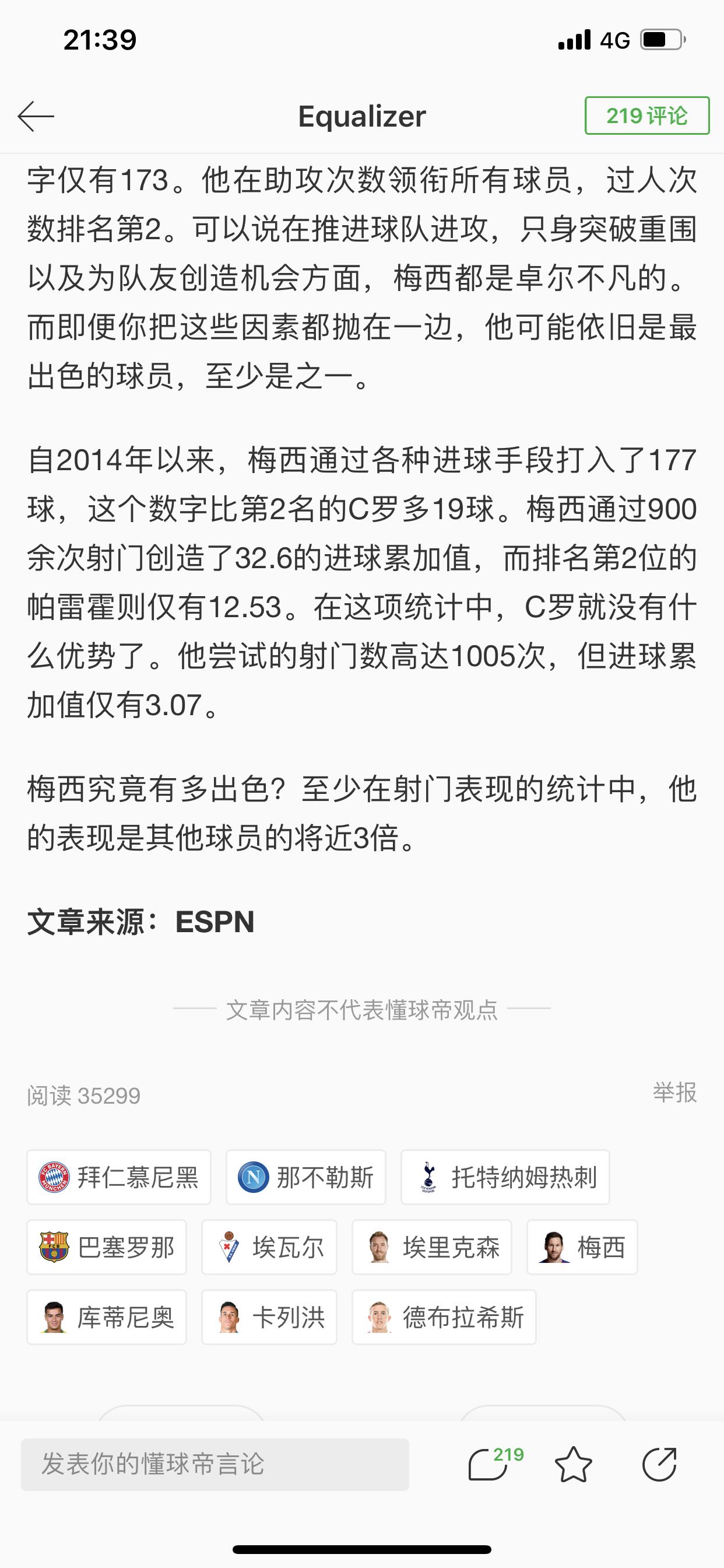The height and width of the screenshot is (1568, 724).
Task: Open the 巴塞罗那 club tag
Action: 107,1247
